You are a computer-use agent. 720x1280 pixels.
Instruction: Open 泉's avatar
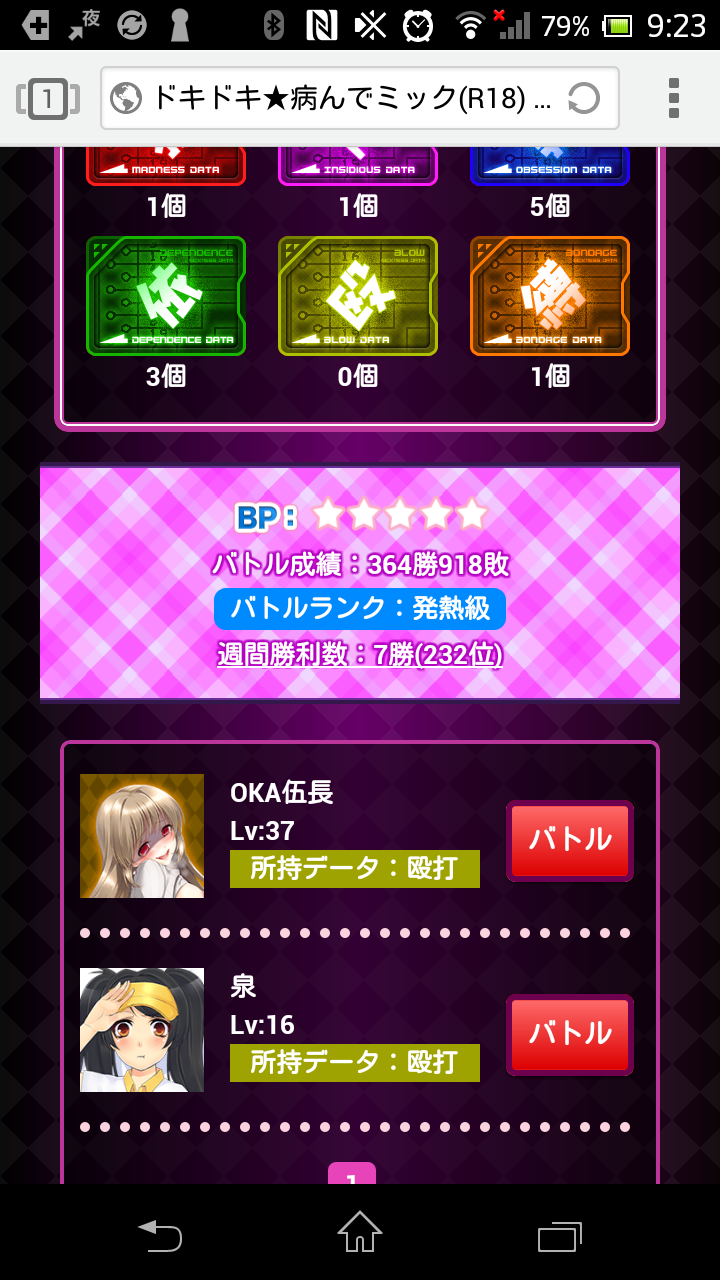point(142,1030)
